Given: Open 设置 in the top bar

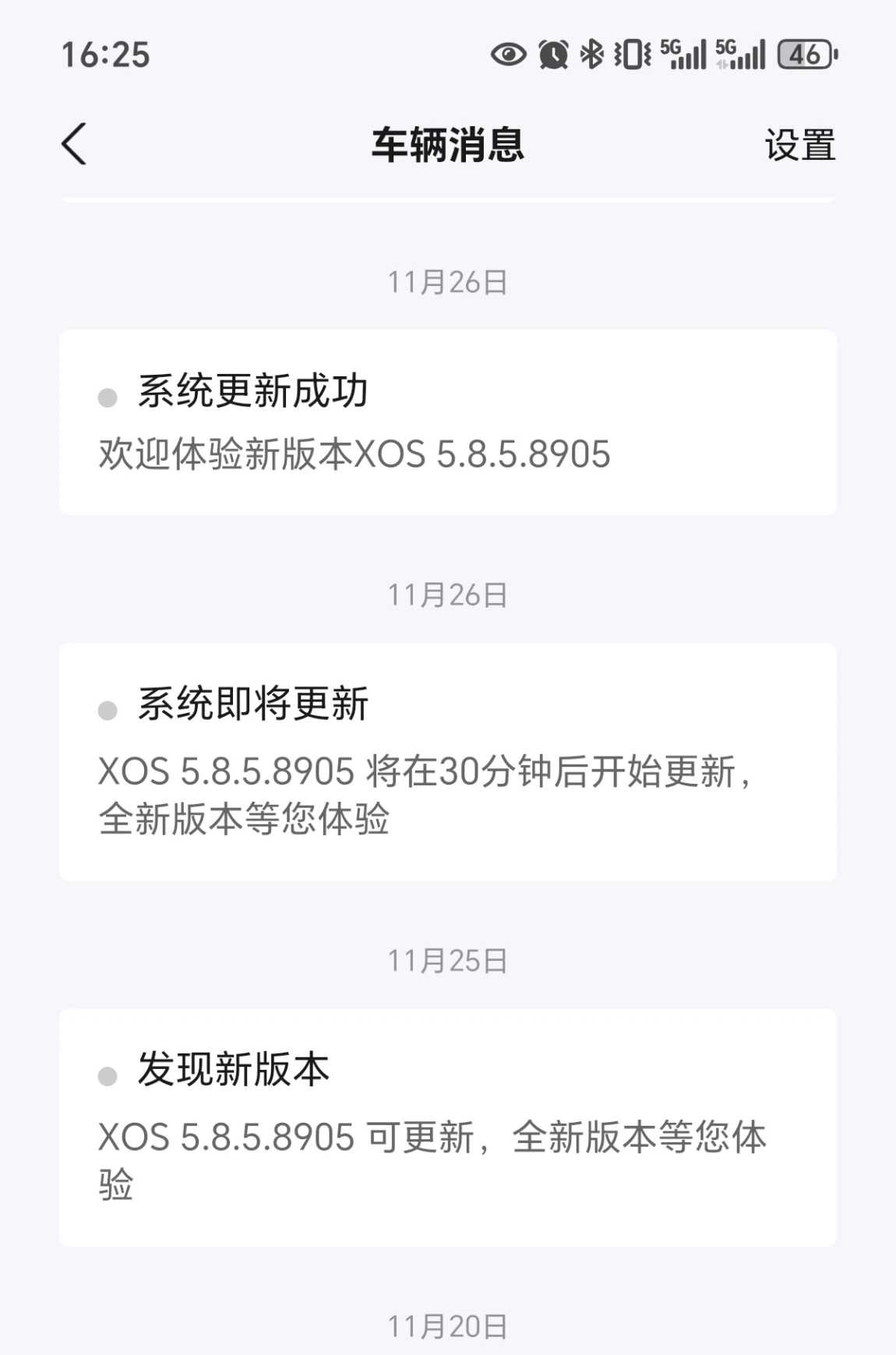Looking at the screenshot, I should tap(799, 146).
